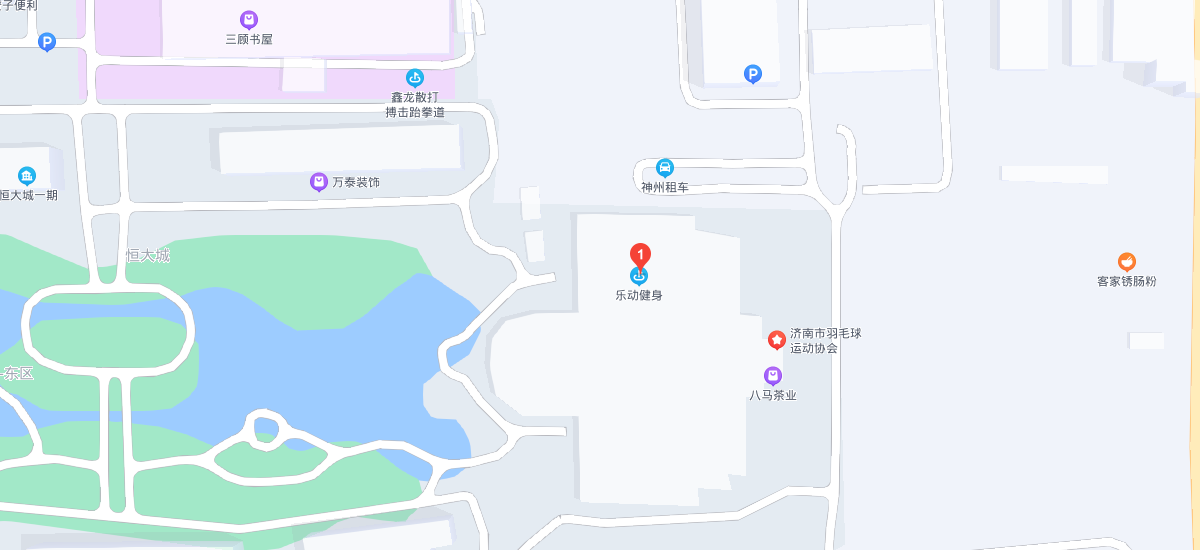This screenshot has width=1200, height=550.
Task: Tap the 万泰装饰 shop marker
Action: click(x=318, y=182)
